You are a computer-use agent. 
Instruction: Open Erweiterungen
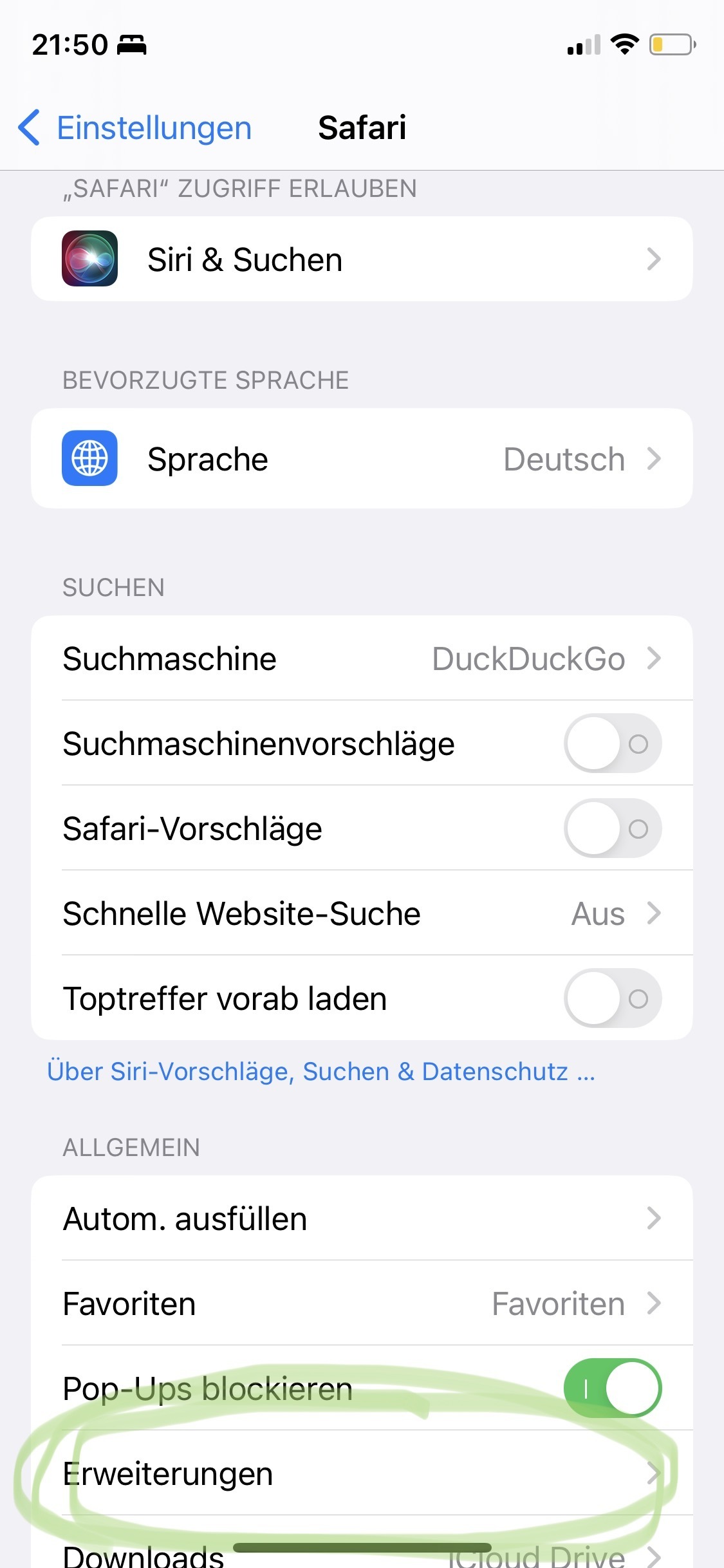click(x=362, y=1473)
